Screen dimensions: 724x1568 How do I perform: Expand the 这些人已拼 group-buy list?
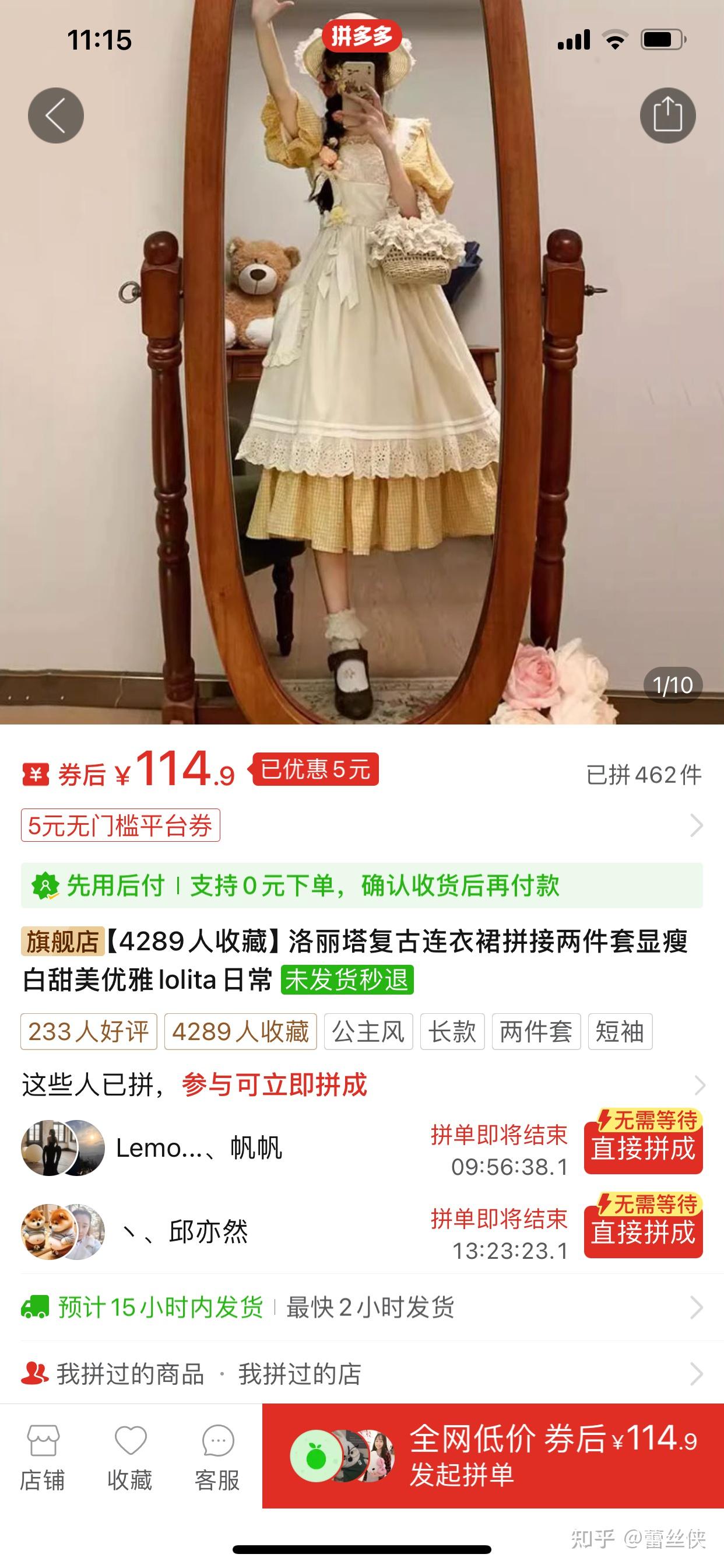pyautogui.click(x=699, y=1084)
